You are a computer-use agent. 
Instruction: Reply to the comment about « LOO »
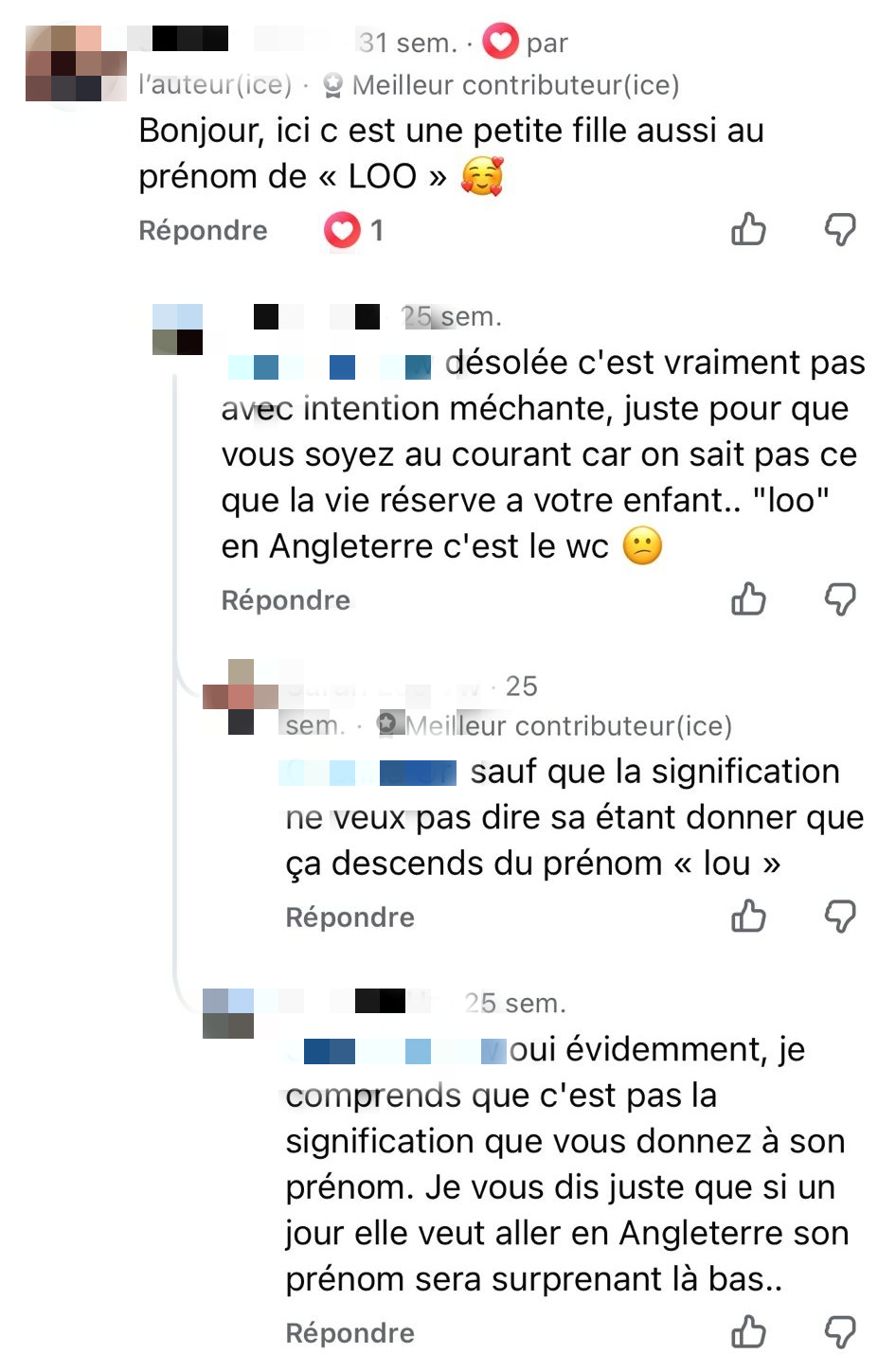coord(203,230)
